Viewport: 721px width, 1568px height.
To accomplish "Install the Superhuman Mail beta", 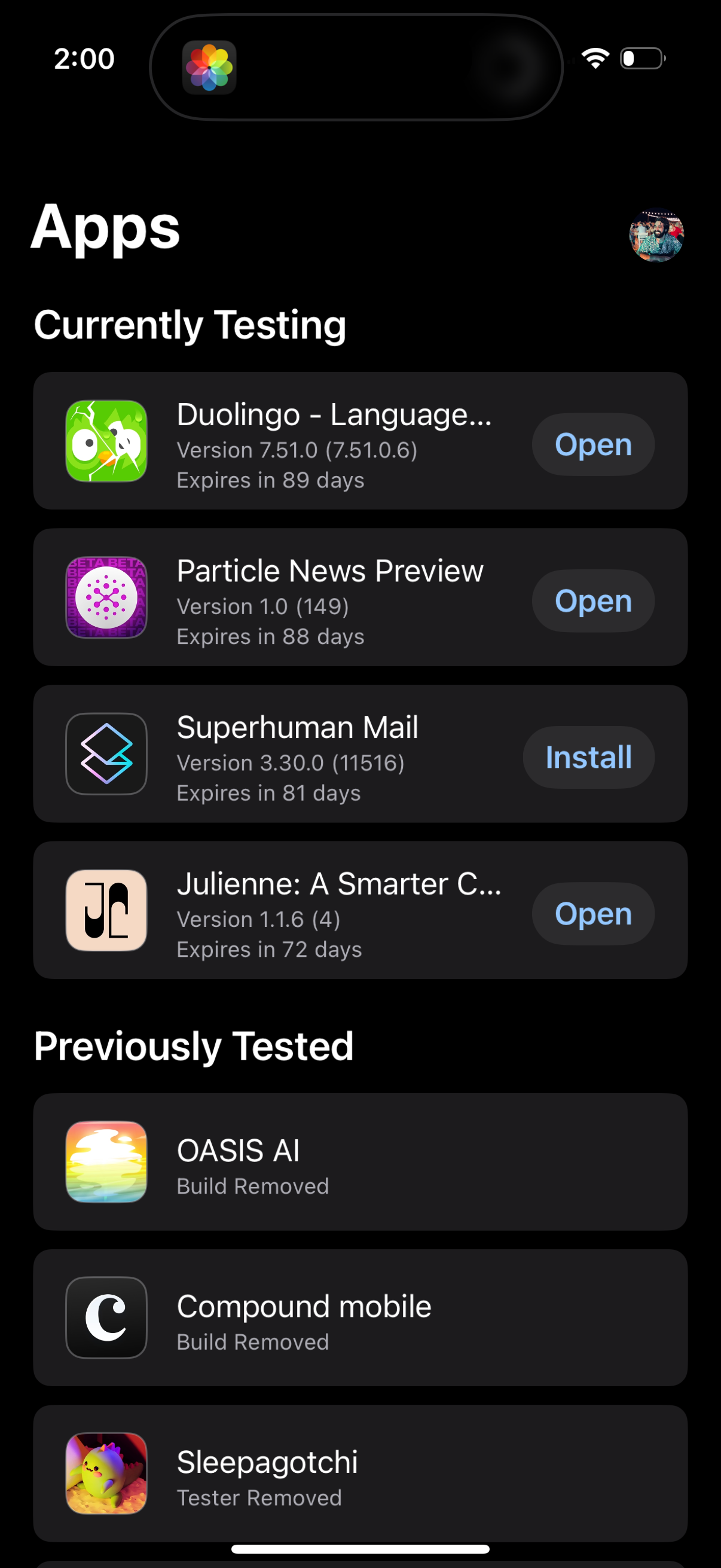I will (x=588, y=756).
